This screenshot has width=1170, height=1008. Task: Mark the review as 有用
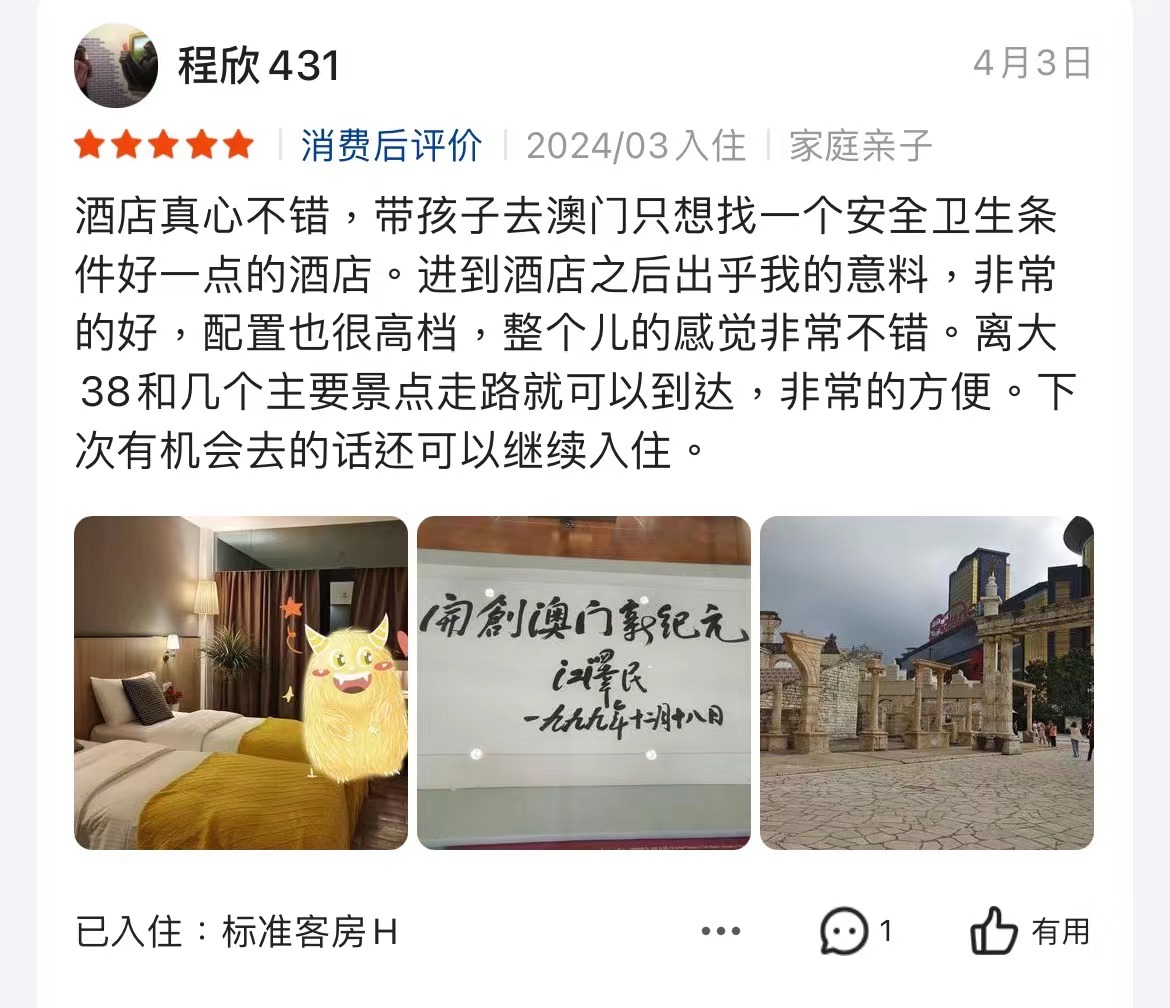click(1030, 932)
